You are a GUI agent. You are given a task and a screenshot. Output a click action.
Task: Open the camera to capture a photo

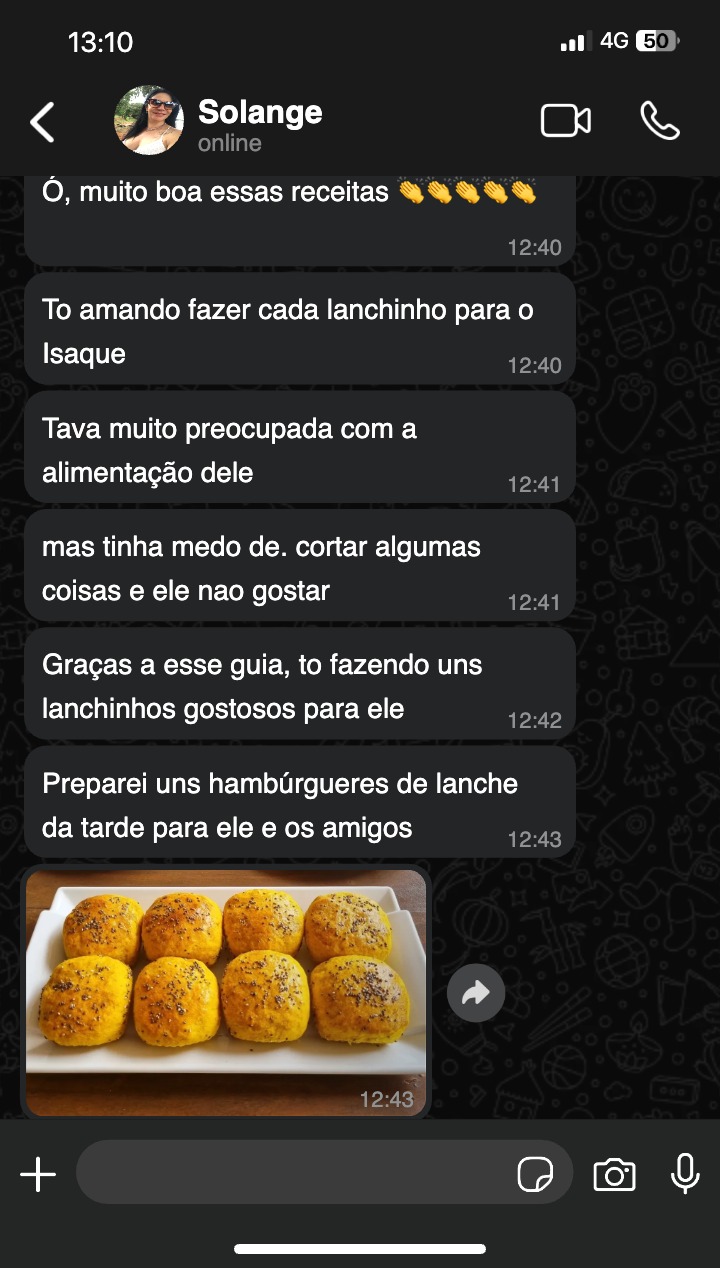pyautogui.click(x=615, y=1173)
